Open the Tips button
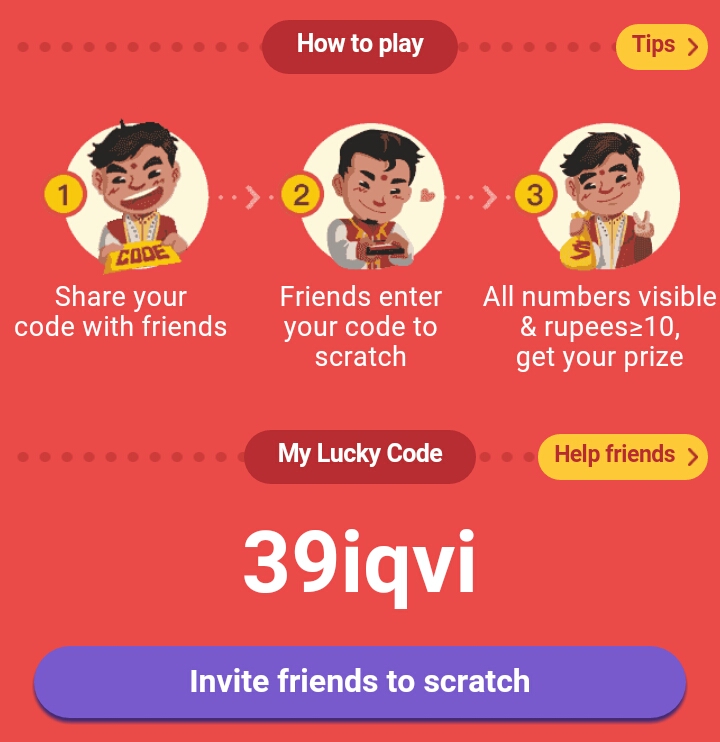Viewport: 720px width, 742px height. [x=663, y=46]
